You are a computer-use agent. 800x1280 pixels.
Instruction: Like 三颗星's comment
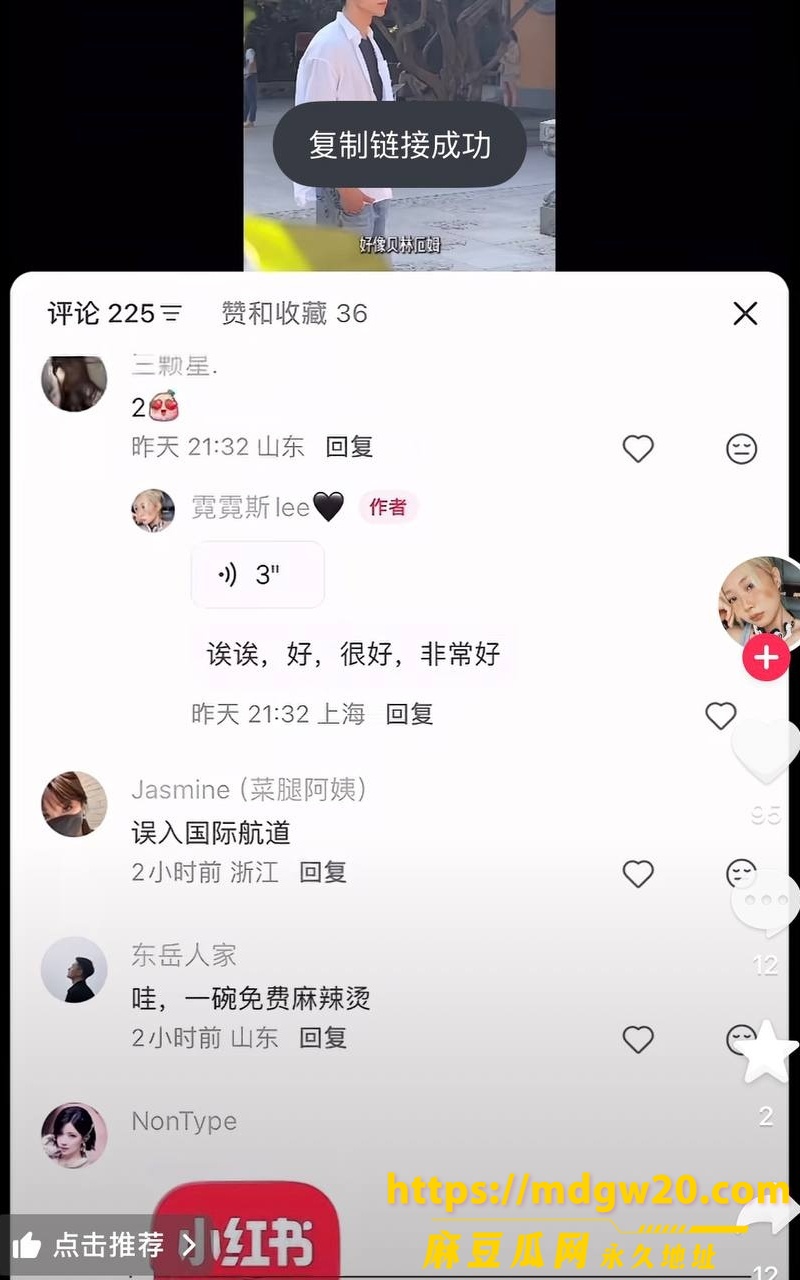(638, 448)
